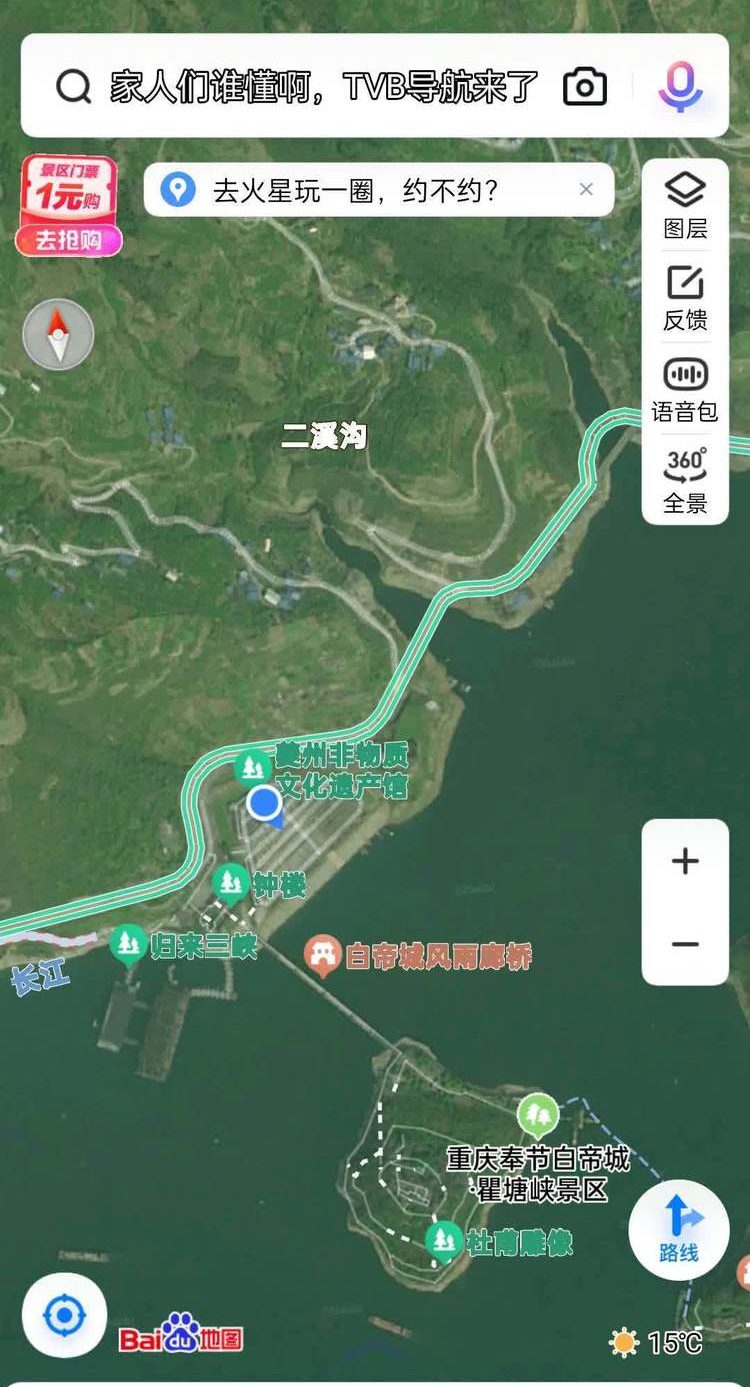750x1387 pixels.
Task: Dismiss the 去火星玩一圈 banner
Action: point(586,189)
